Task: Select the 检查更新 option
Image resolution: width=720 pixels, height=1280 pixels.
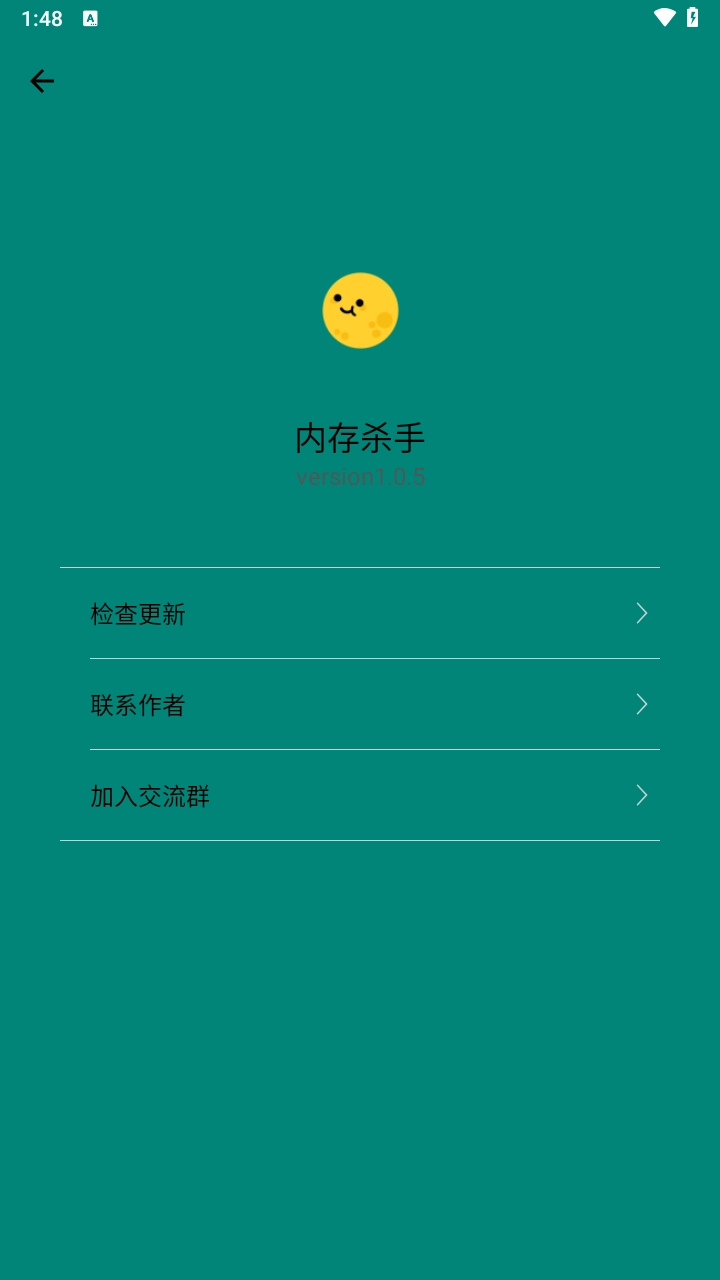Action: coord(139,614)
